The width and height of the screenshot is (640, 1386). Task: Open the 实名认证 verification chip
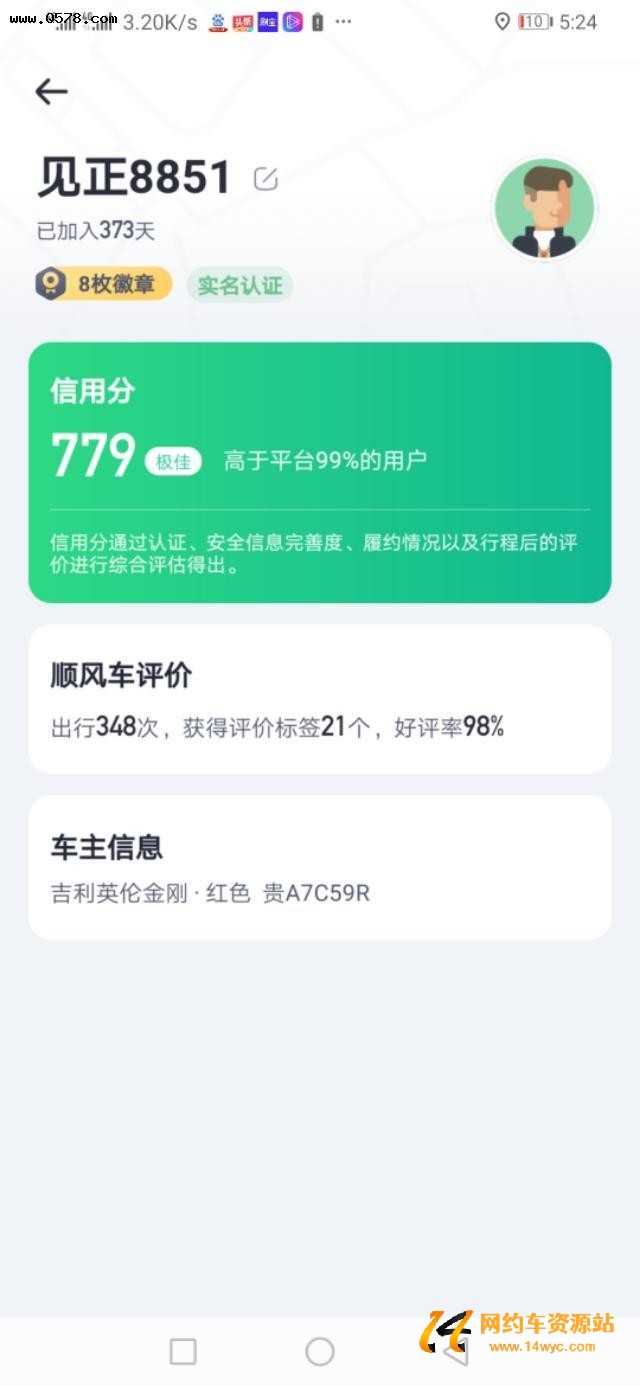coord(240,286)
